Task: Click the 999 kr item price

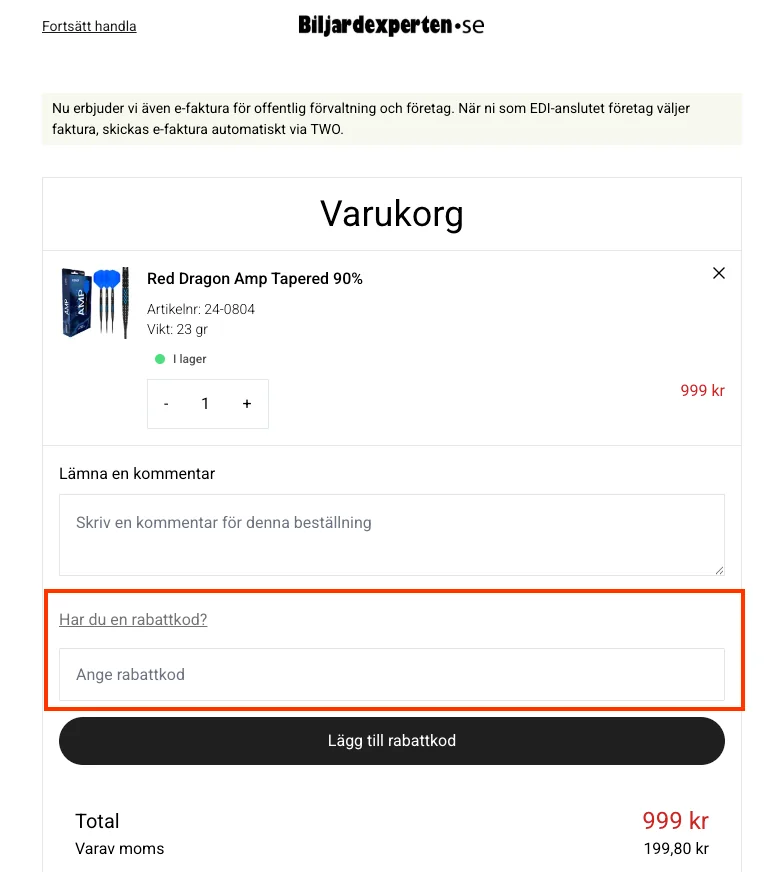Action: (x=702, y=390)
